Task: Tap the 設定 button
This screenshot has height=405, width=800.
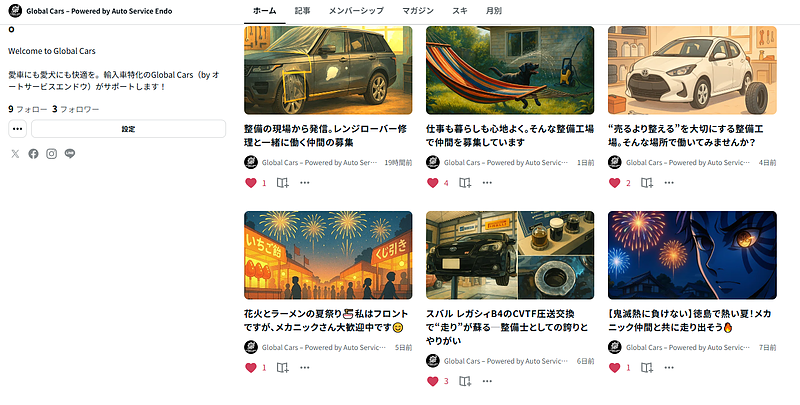Action: (128, 129)
